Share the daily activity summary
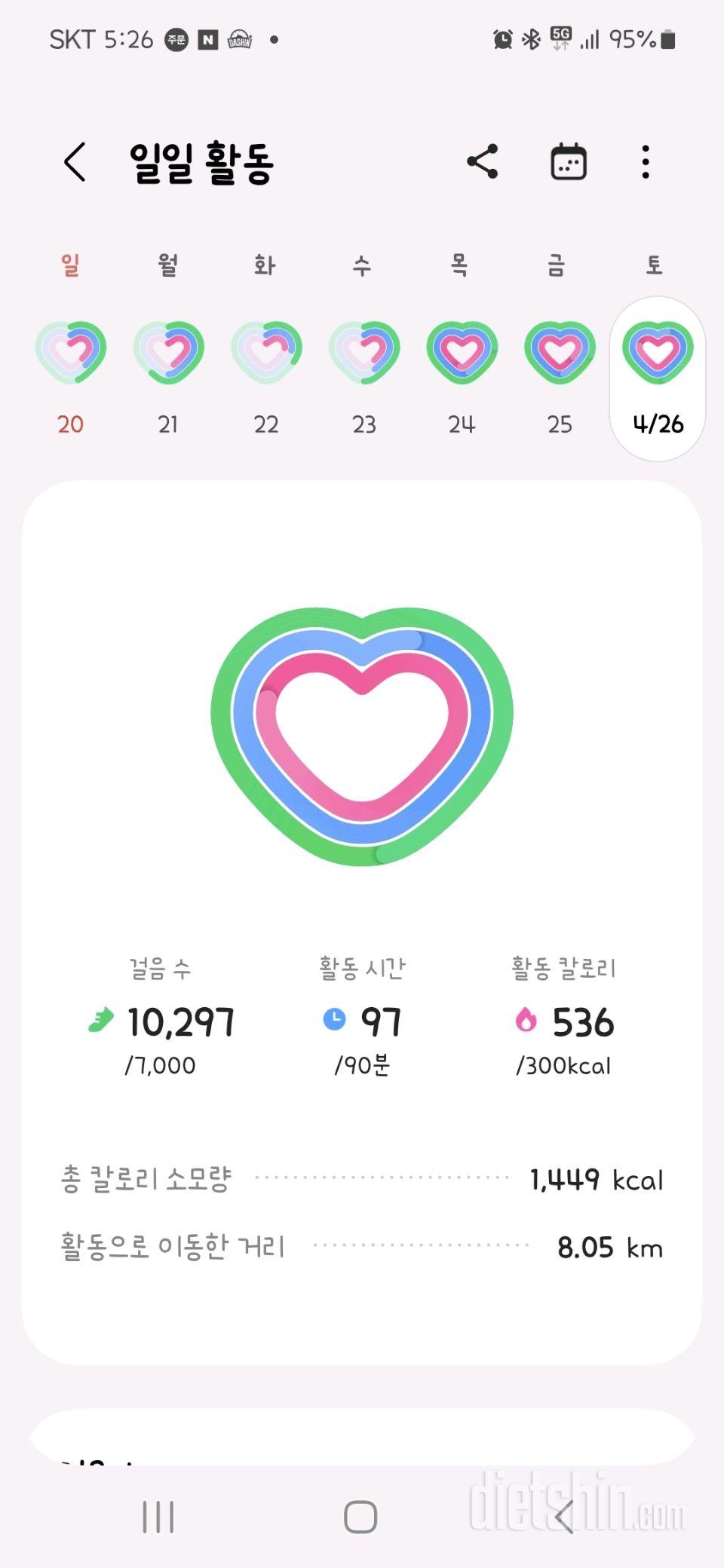The height and width of the screenshot is (1568, 724). 483,161
